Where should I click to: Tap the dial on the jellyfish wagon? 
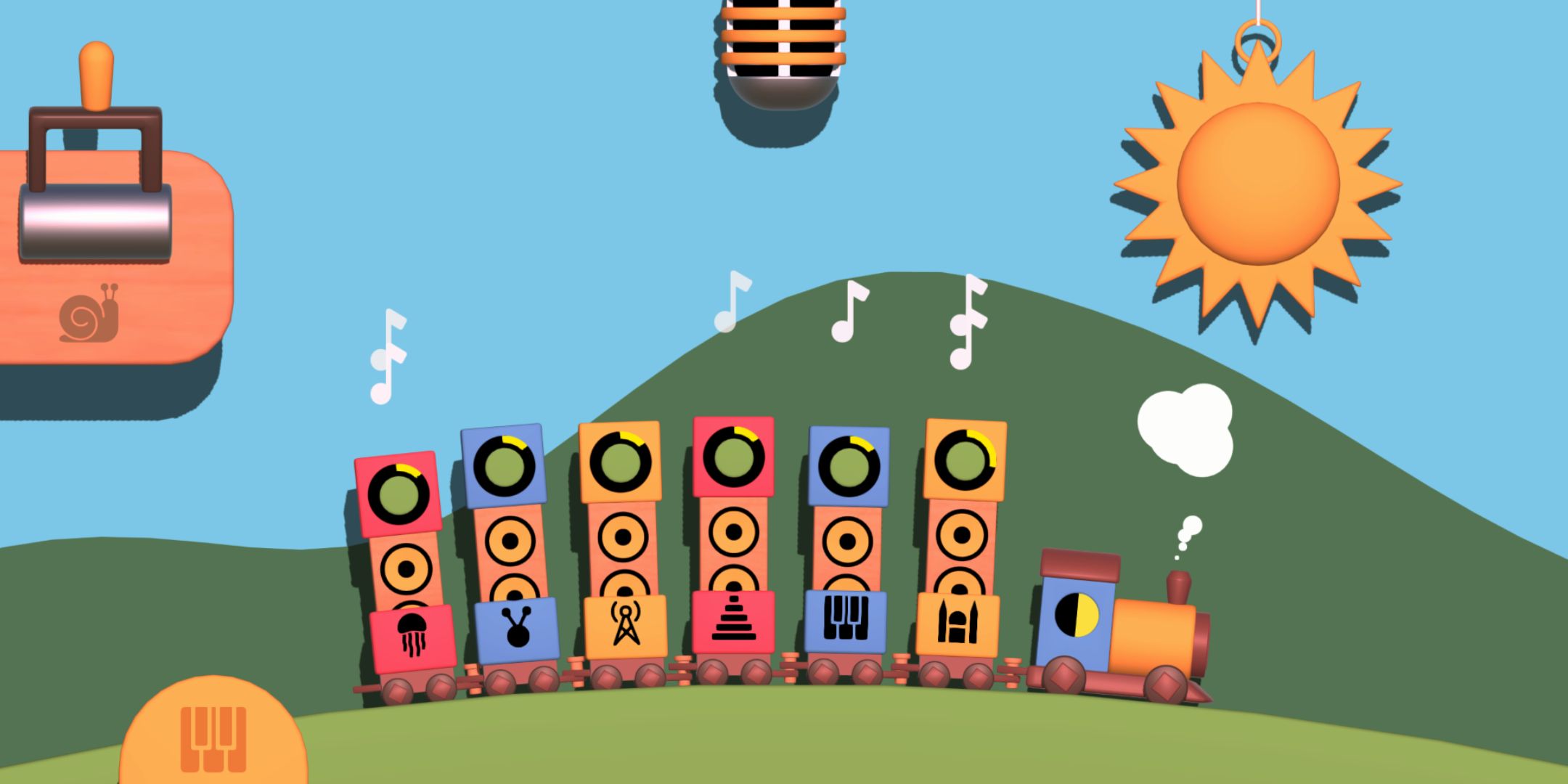pos(399,494)
